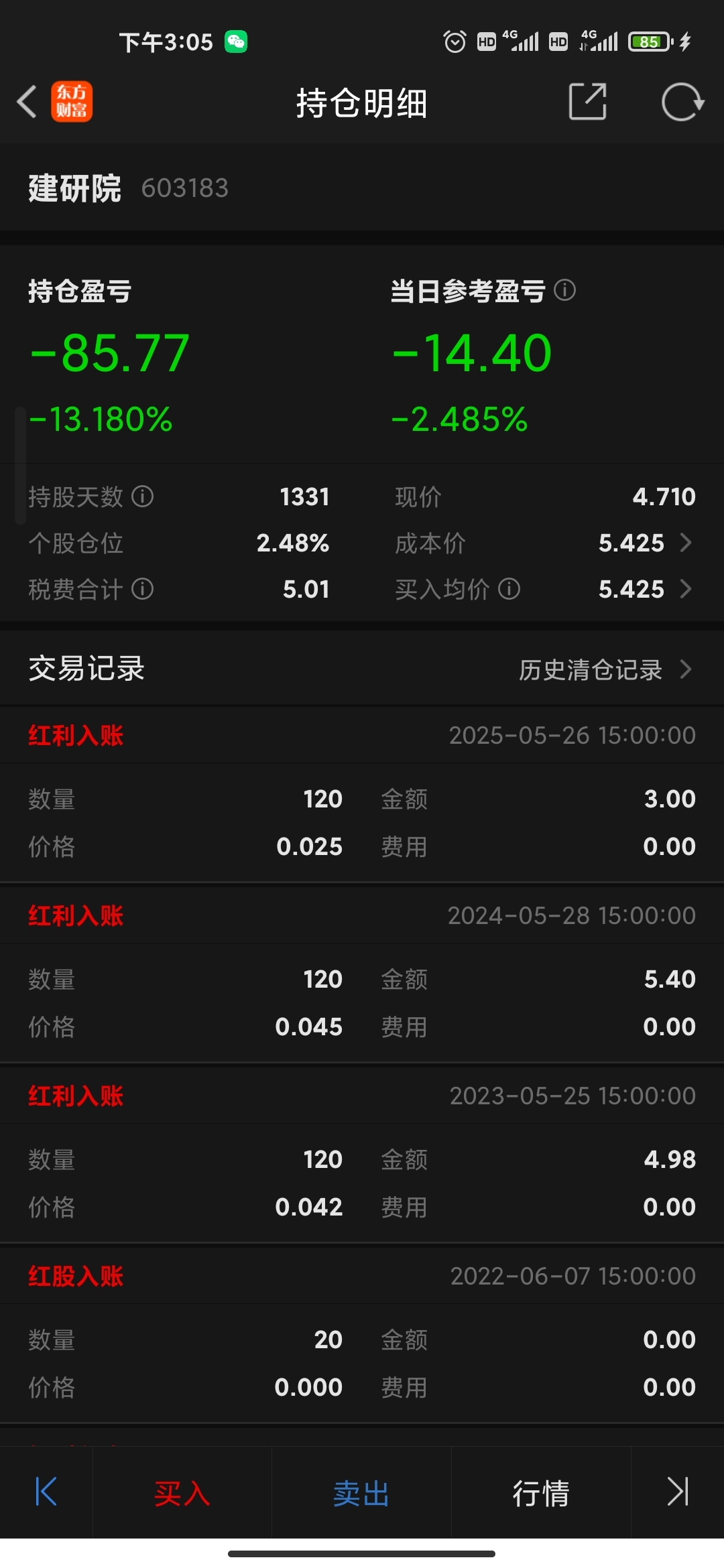Screen dimensions: 724x1568
Task: Jump to the next stock holding
Action: (677, 1492)
